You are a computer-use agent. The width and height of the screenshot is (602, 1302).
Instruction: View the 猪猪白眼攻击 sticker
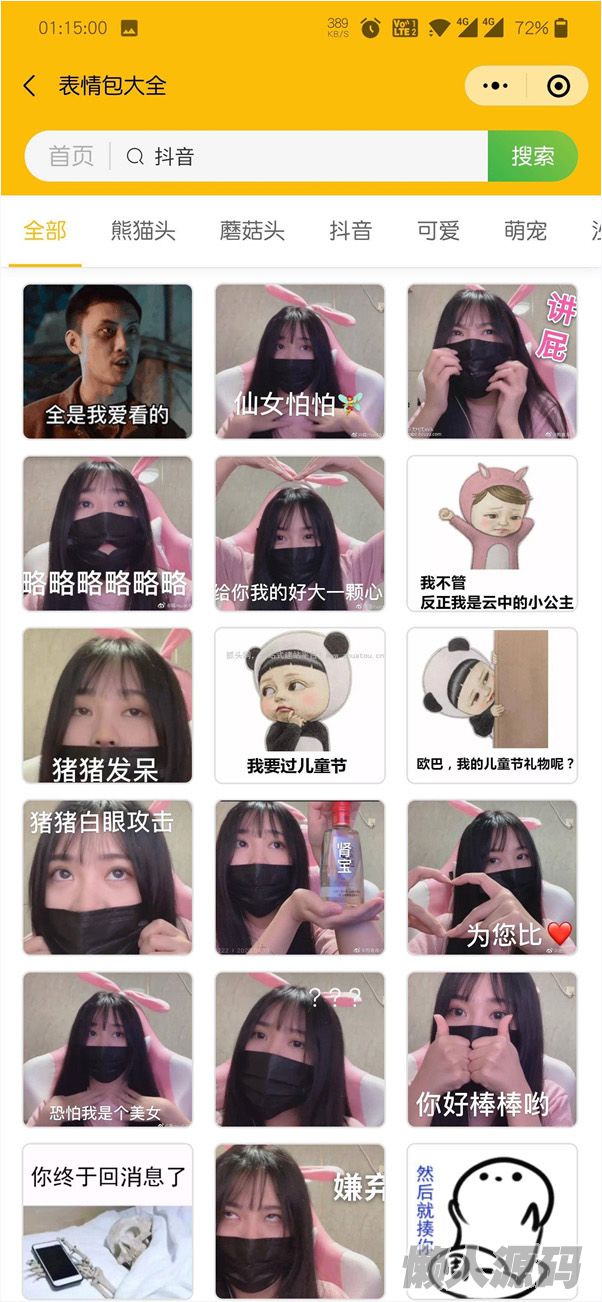tap(108, 877)
